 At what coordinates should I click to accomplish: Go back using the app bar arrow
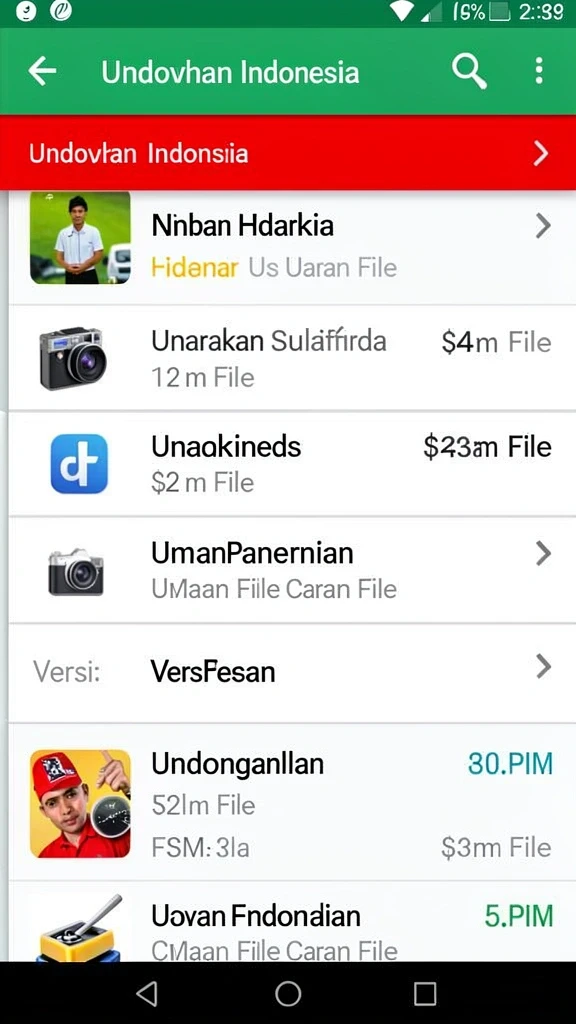42,71
